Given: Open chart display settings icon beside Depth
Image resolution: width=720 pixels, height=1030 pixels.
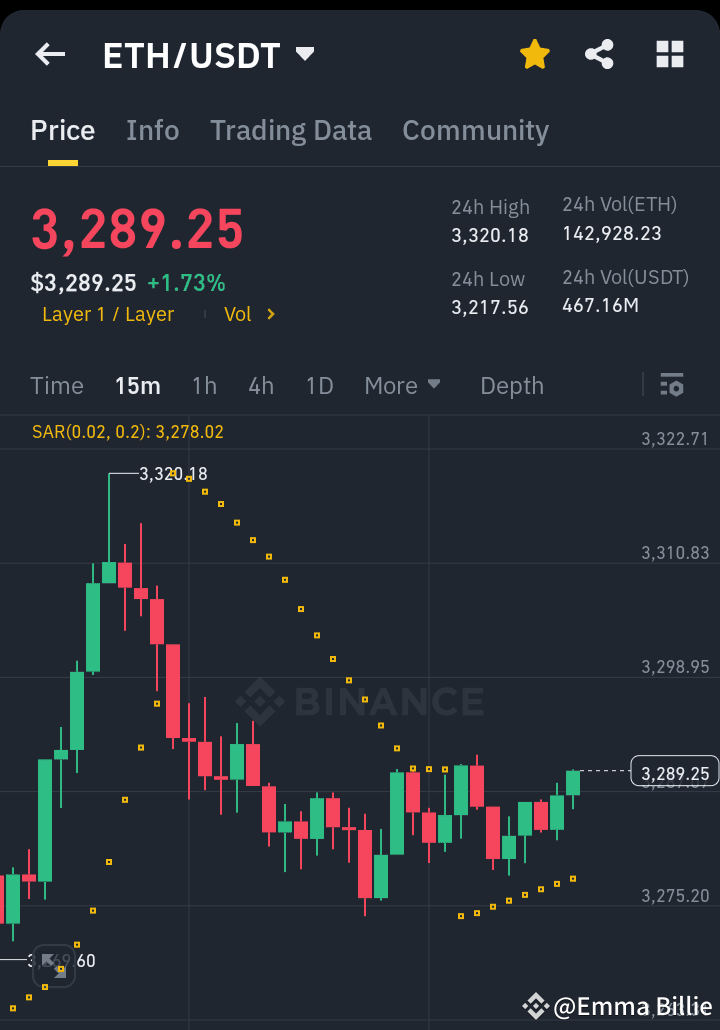Looking at the screenshot, I should pyautogui.click(x=672, y=385).
